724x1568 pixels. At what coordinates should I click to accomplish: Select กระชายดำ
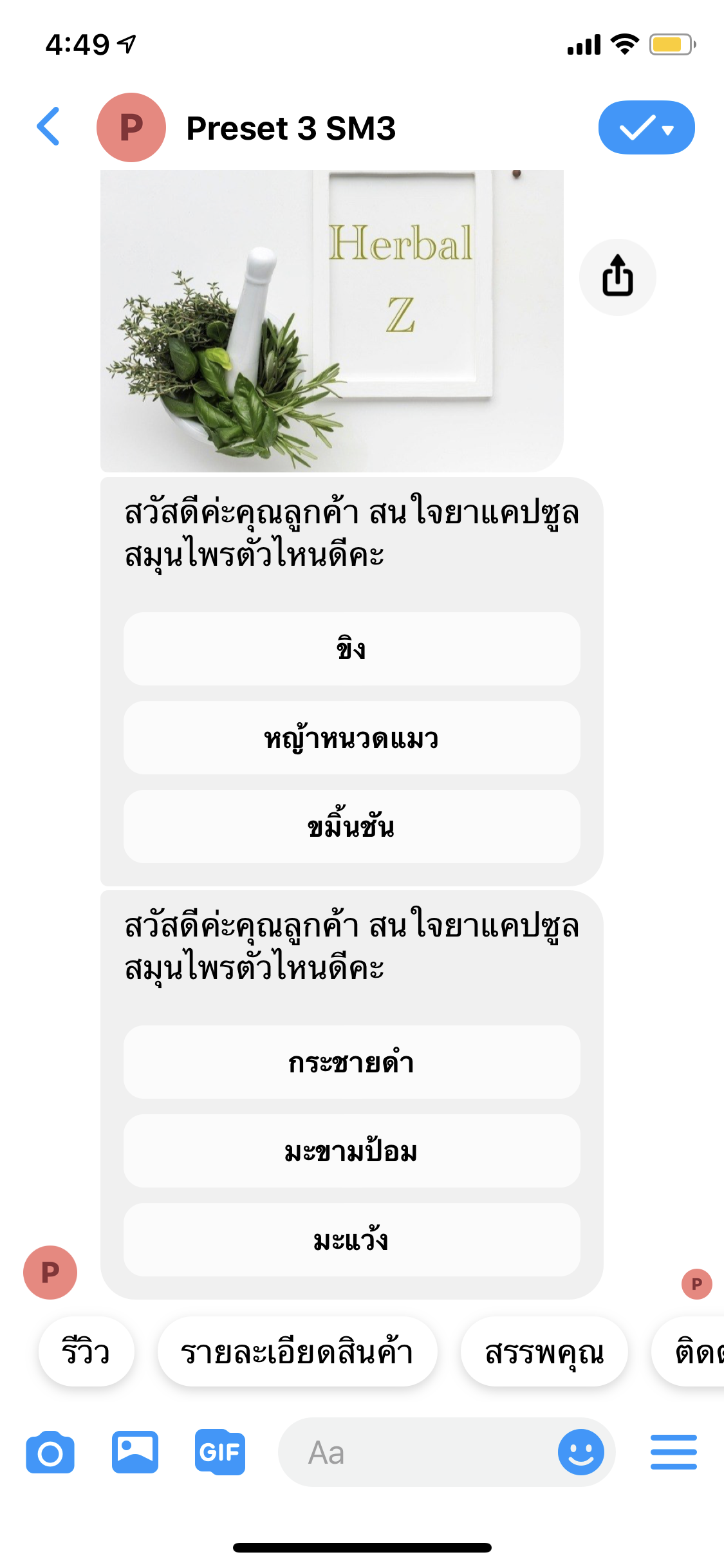click(x=351, y=1062)
